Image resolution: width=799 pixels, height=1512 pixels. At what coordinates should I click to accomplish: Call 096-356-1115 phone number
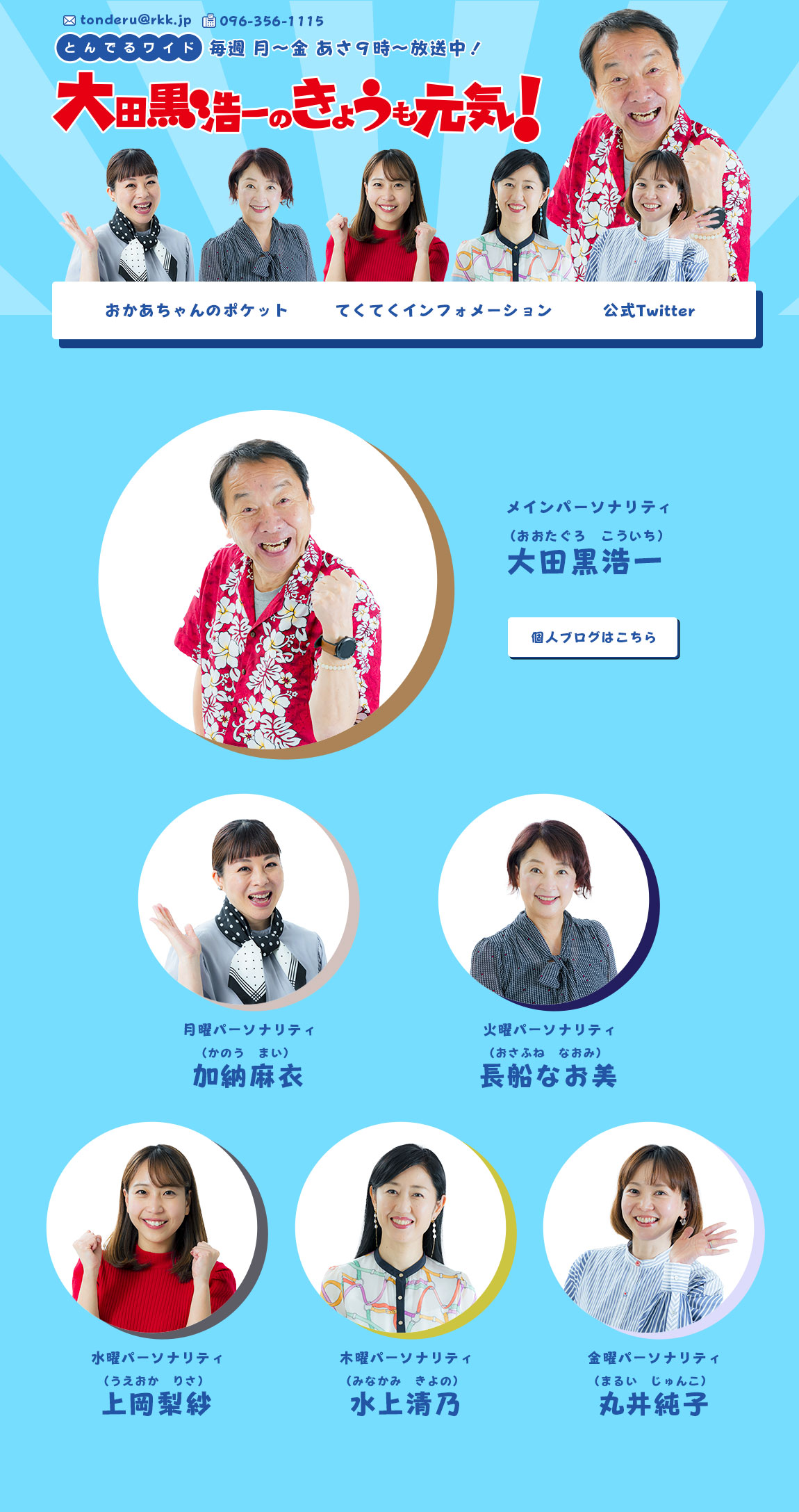(271, 21)
